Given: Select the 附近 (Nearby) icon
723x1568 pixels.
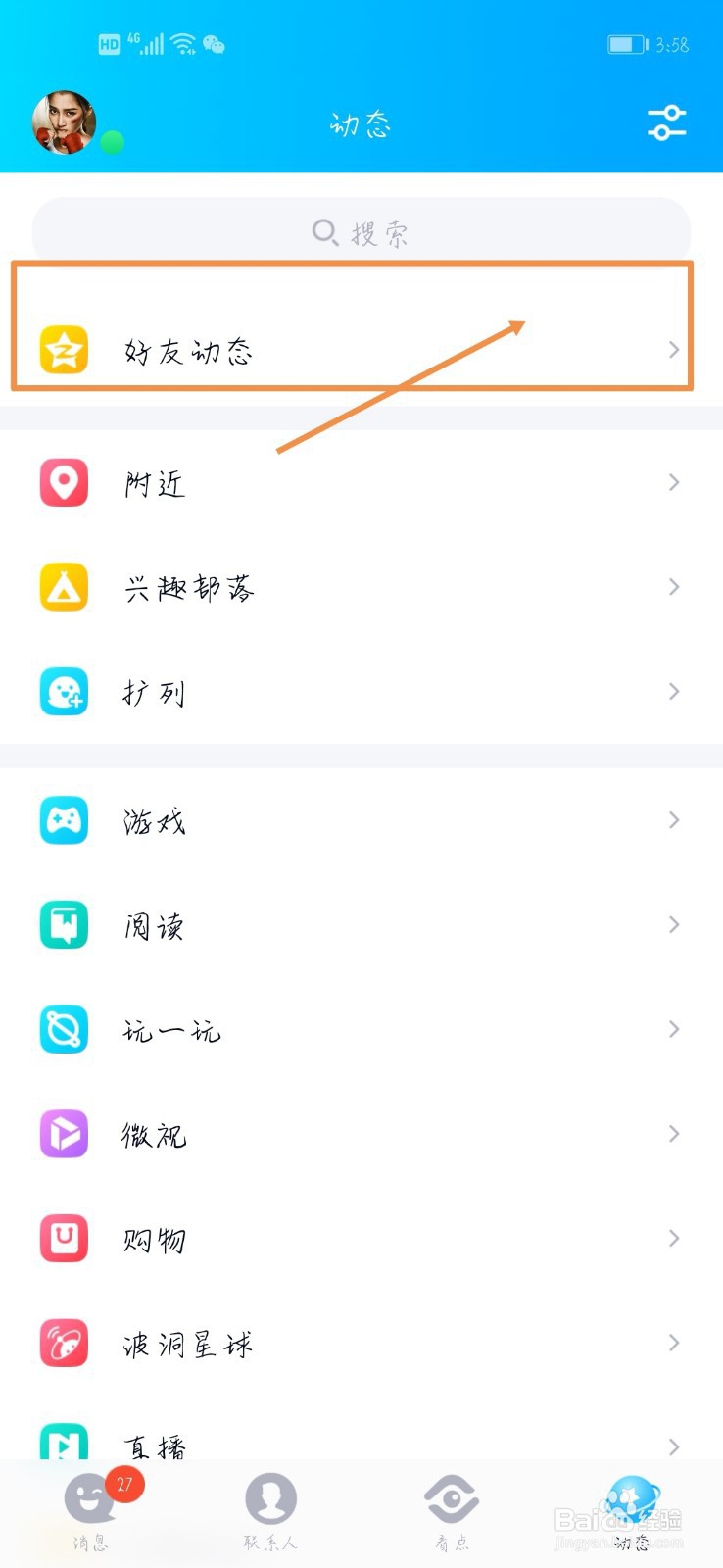Looking at the screenshot, I should [x=63, y=482].
